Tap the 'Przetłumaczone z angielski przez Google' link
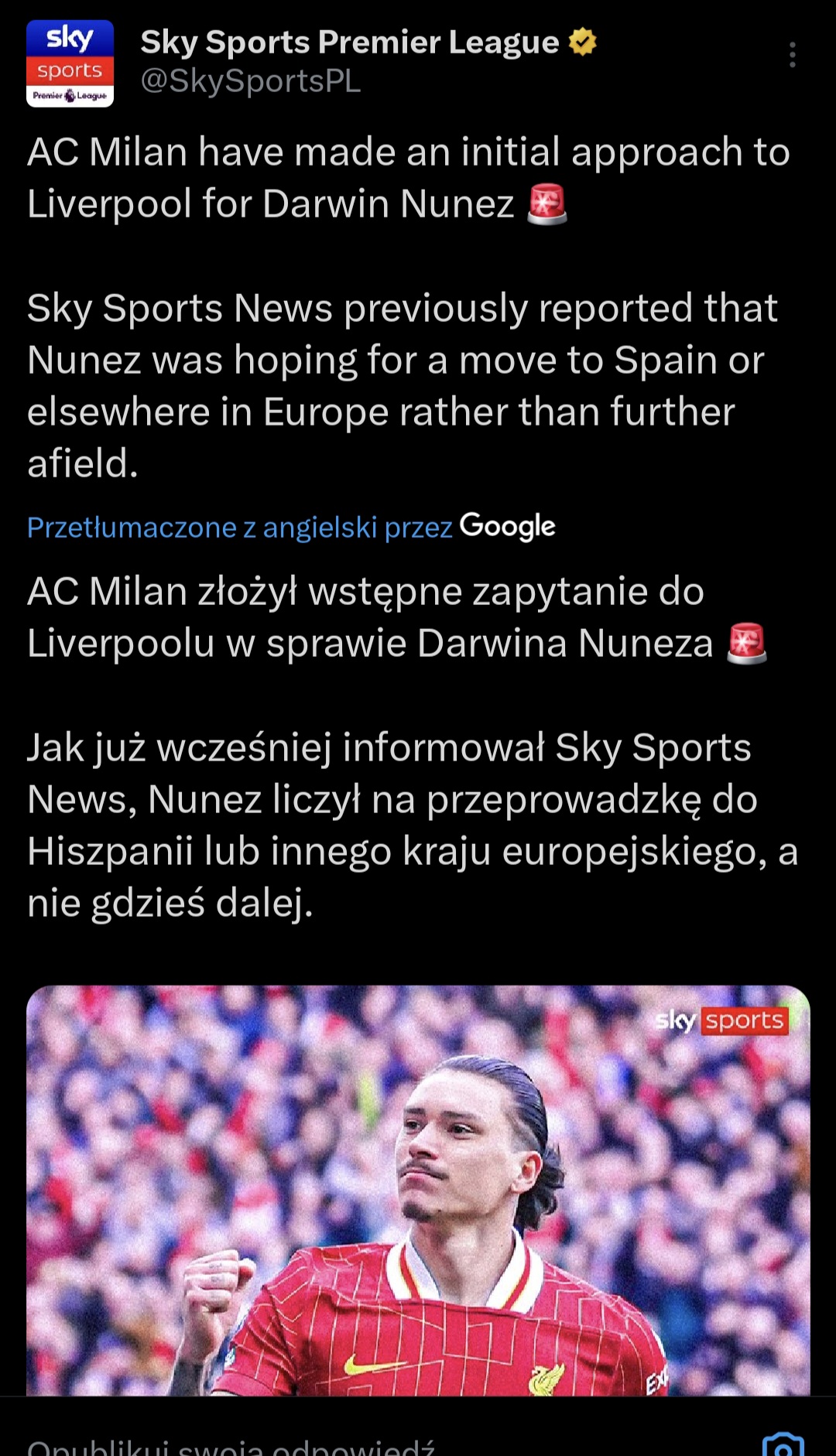Screen dimensions: 836x1456 pos(290,527)
